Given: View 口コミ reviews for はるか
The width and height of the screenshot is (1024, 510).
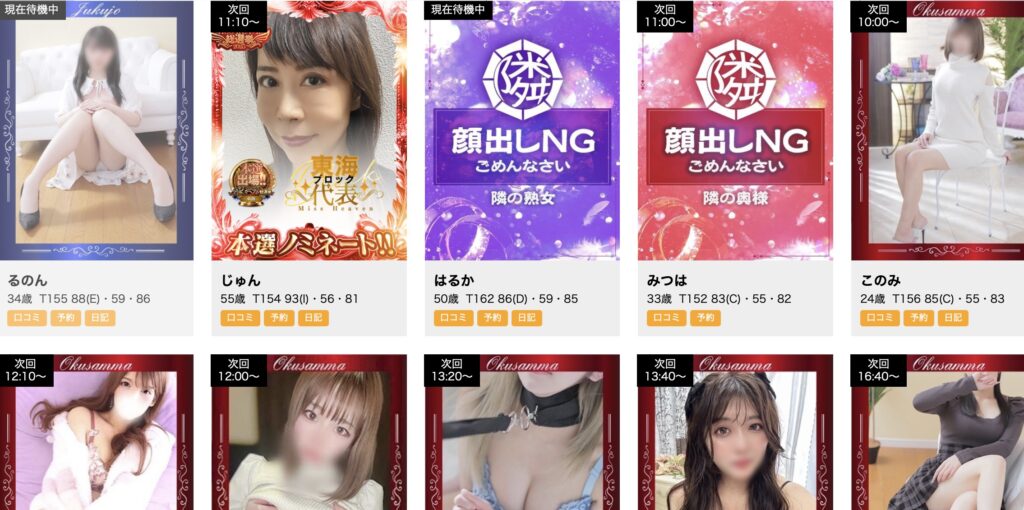Looking at the screenshot, I should [451, 318].
